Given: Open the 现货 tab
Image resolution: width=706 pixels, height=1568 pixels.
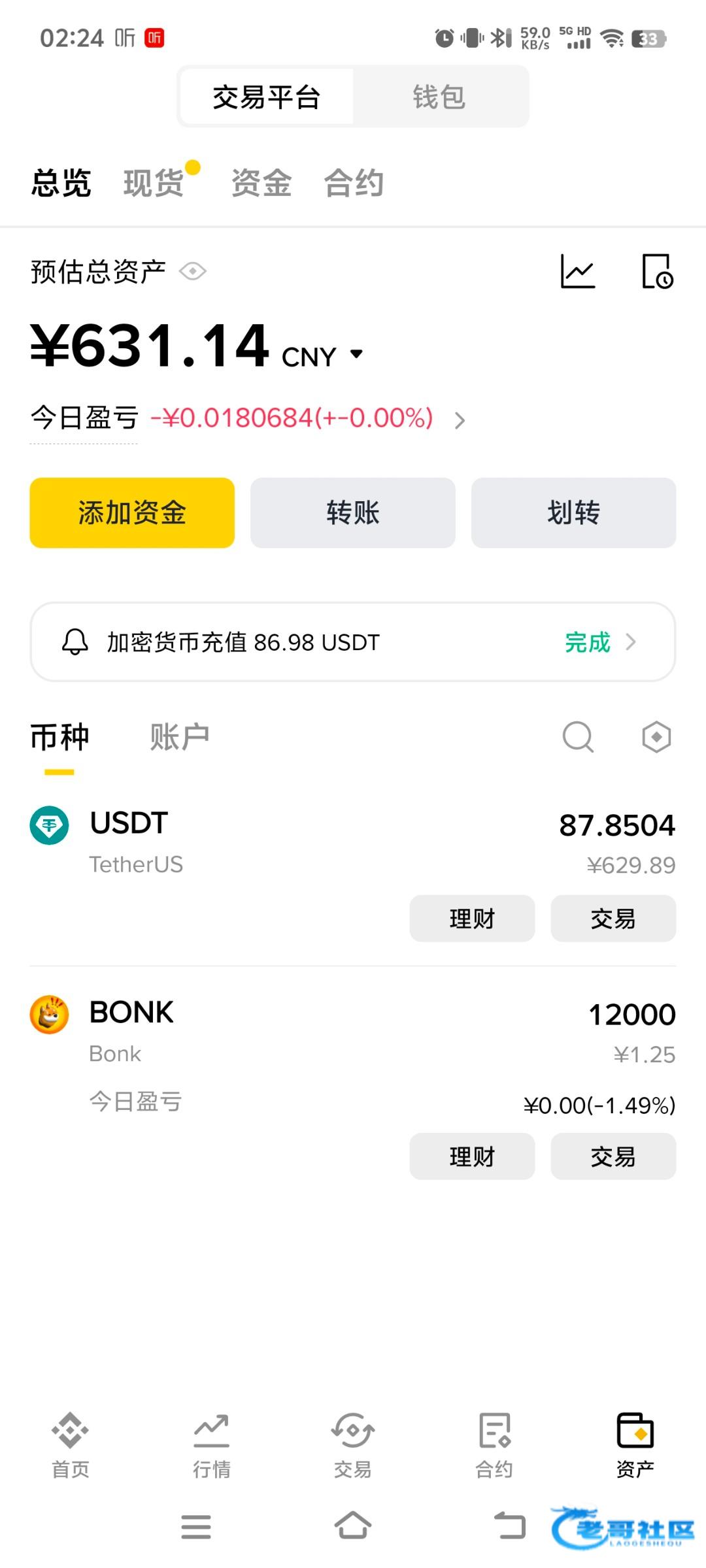Looking at the screenshot, I should coord(154,182).
